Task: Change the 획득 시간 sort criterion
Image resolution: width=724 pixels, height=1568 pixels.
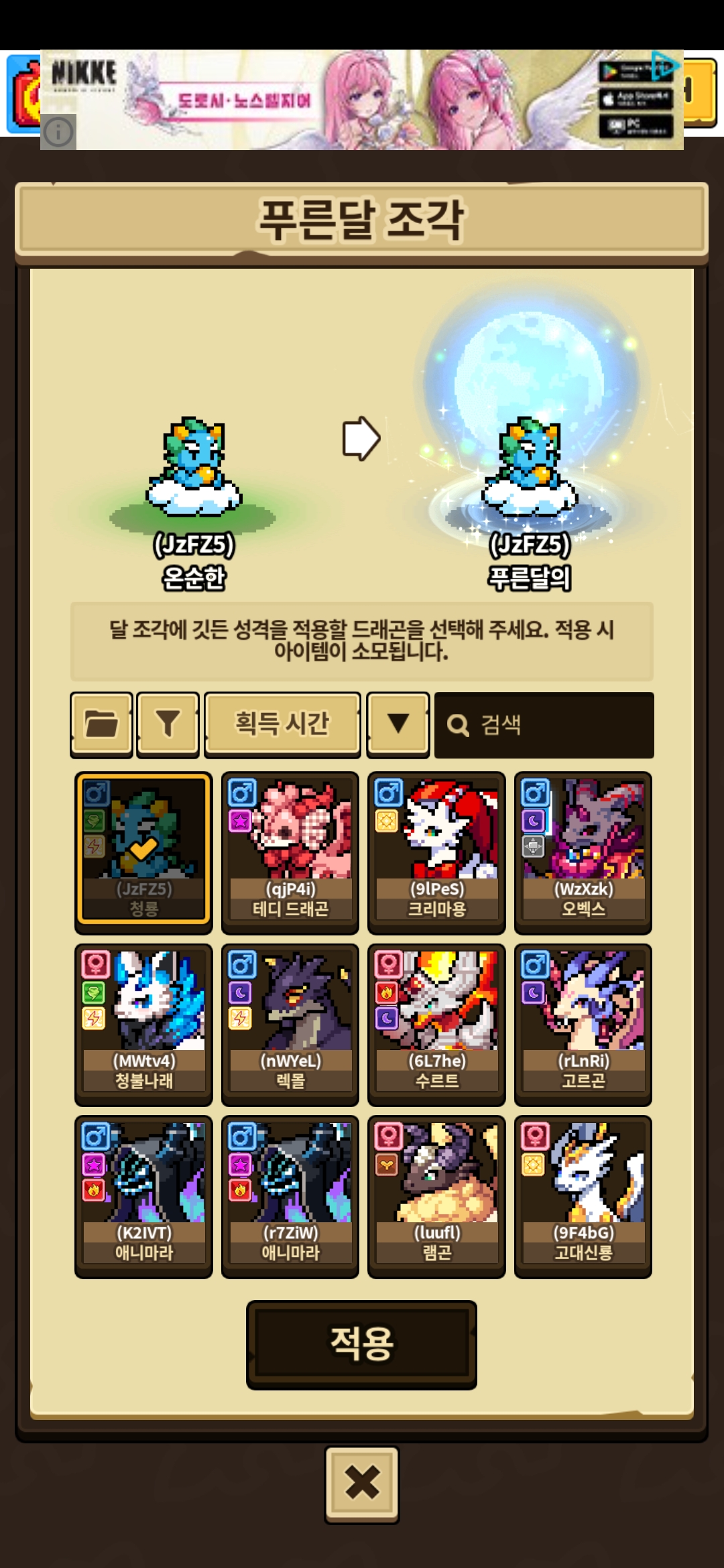Action: click(x=282, y=724)
